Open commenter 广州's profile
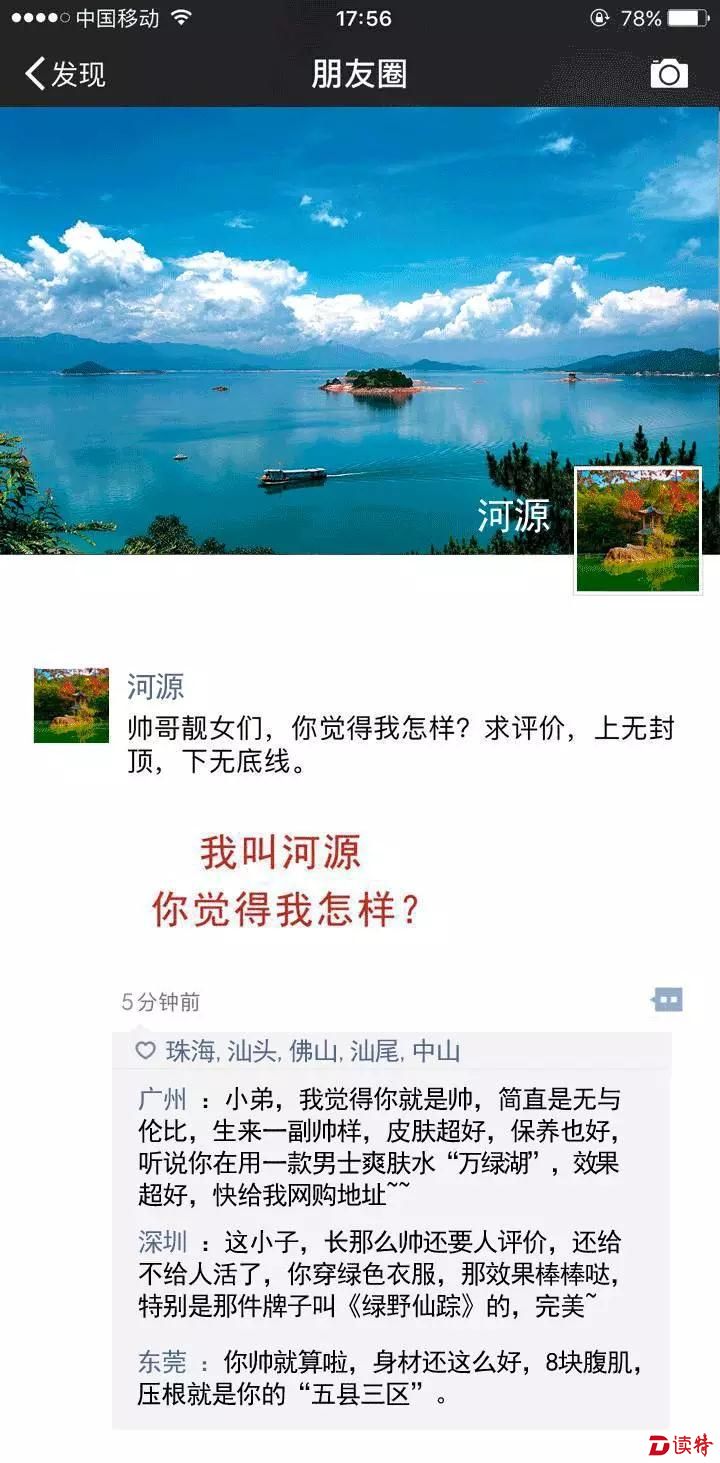The width and height of the screenshot is (720, 1463). [x=162, y=1100]
